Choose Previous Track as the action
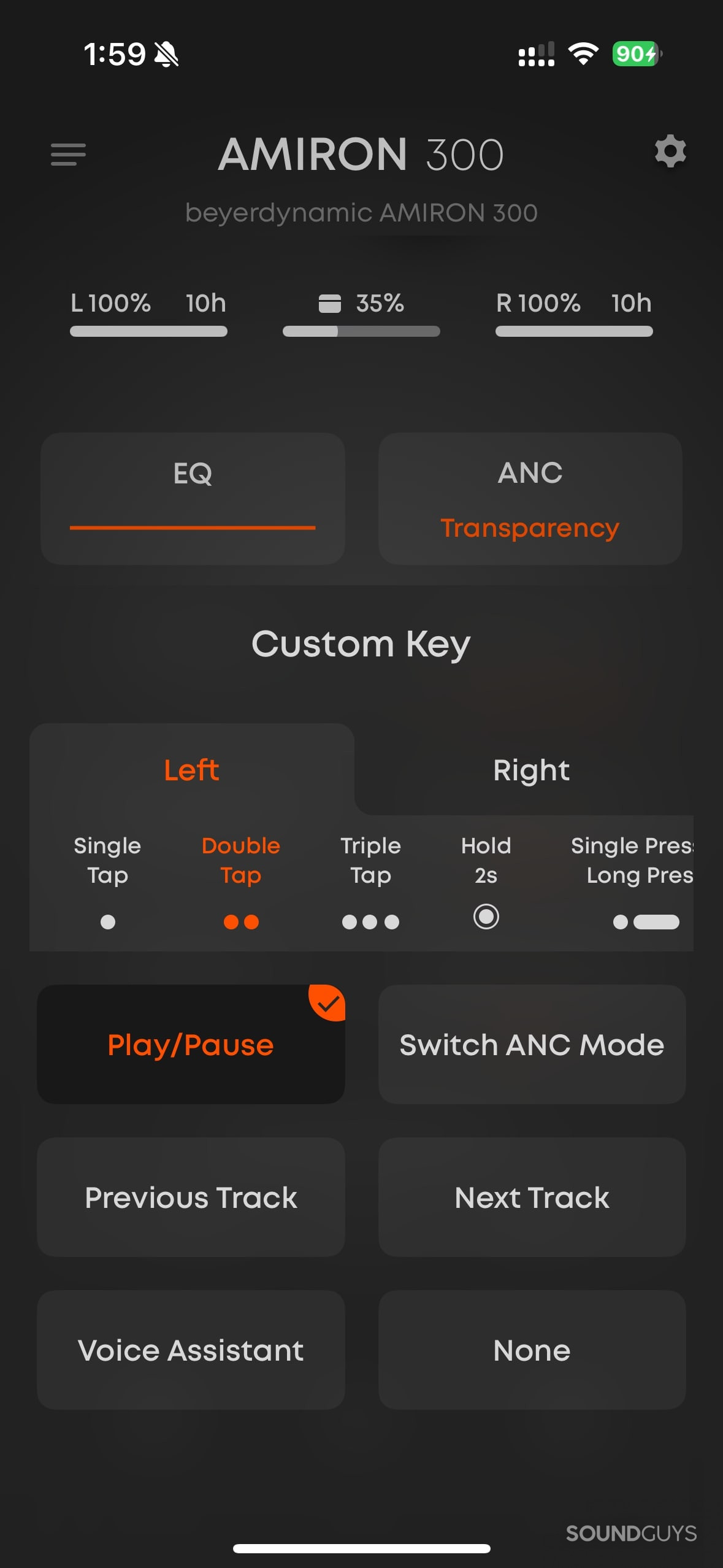Viewport: 723px width, 1568px height. (x=191, y=1197)
